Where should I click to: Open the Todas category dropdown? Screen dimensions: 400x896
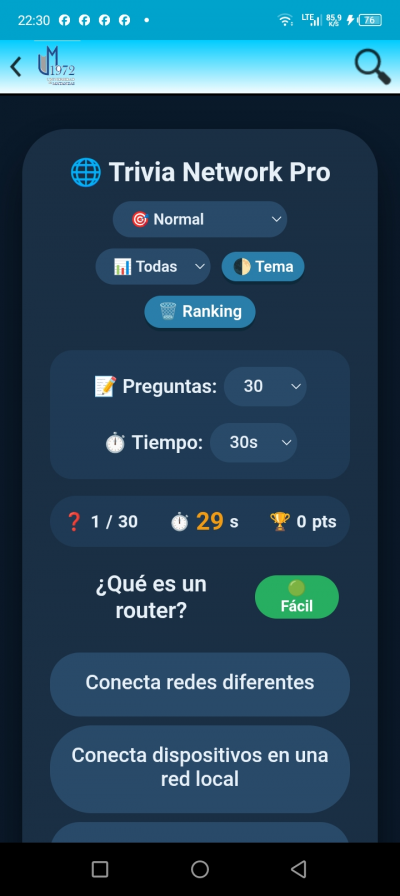click(153, 266)
